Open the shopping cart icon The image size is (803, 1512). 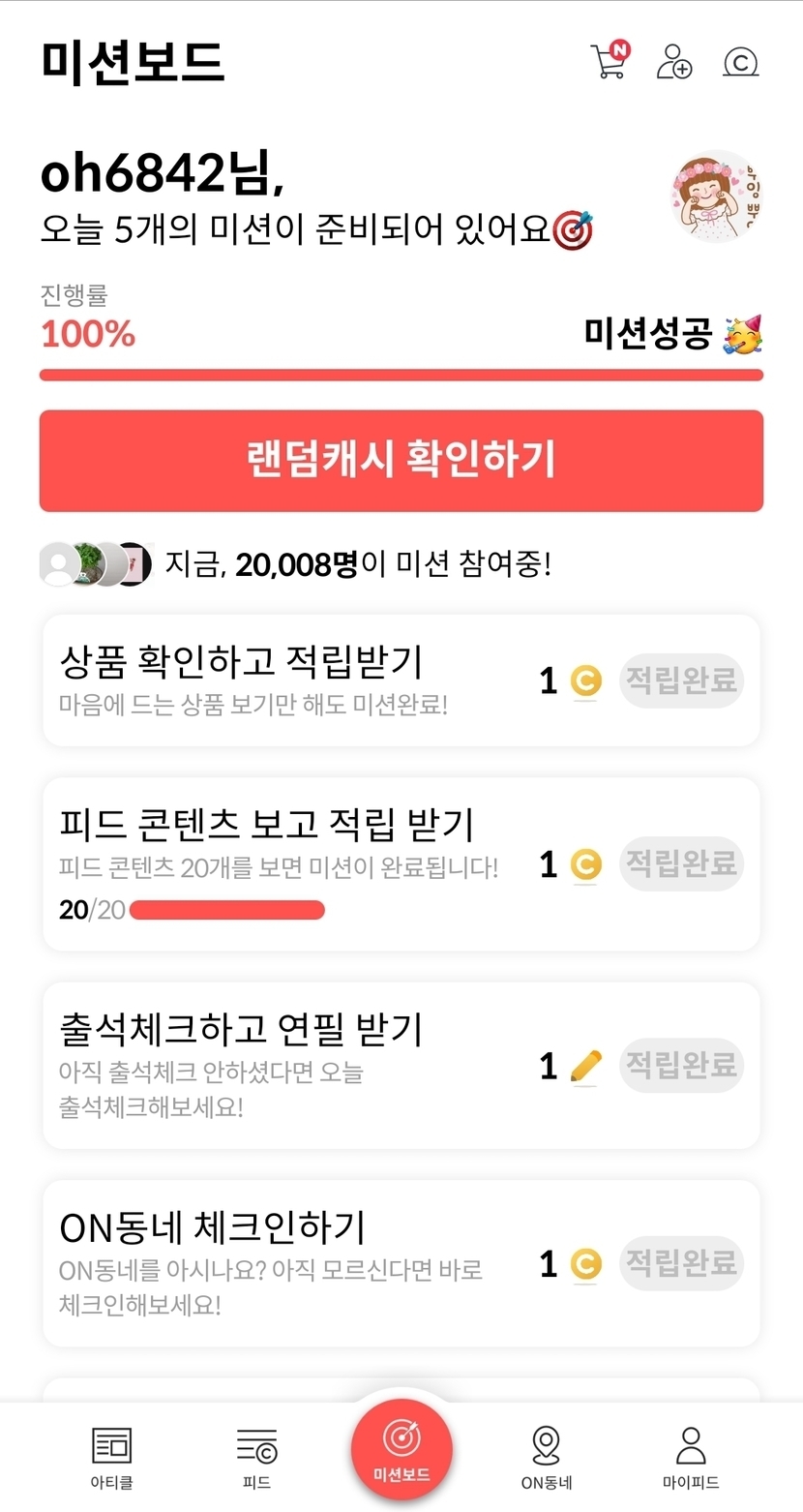609,62
